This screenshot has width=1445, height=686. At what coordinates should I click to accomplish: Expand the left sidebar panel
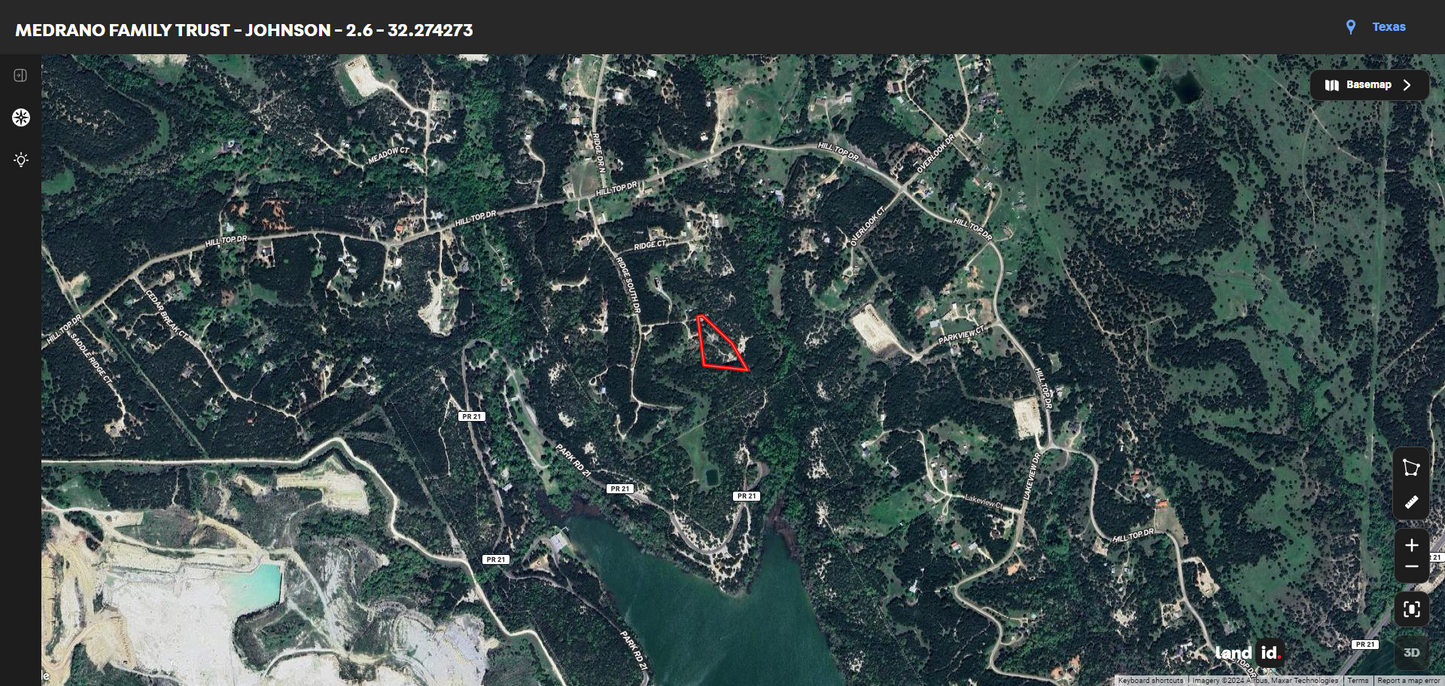(x=20, y=75)
